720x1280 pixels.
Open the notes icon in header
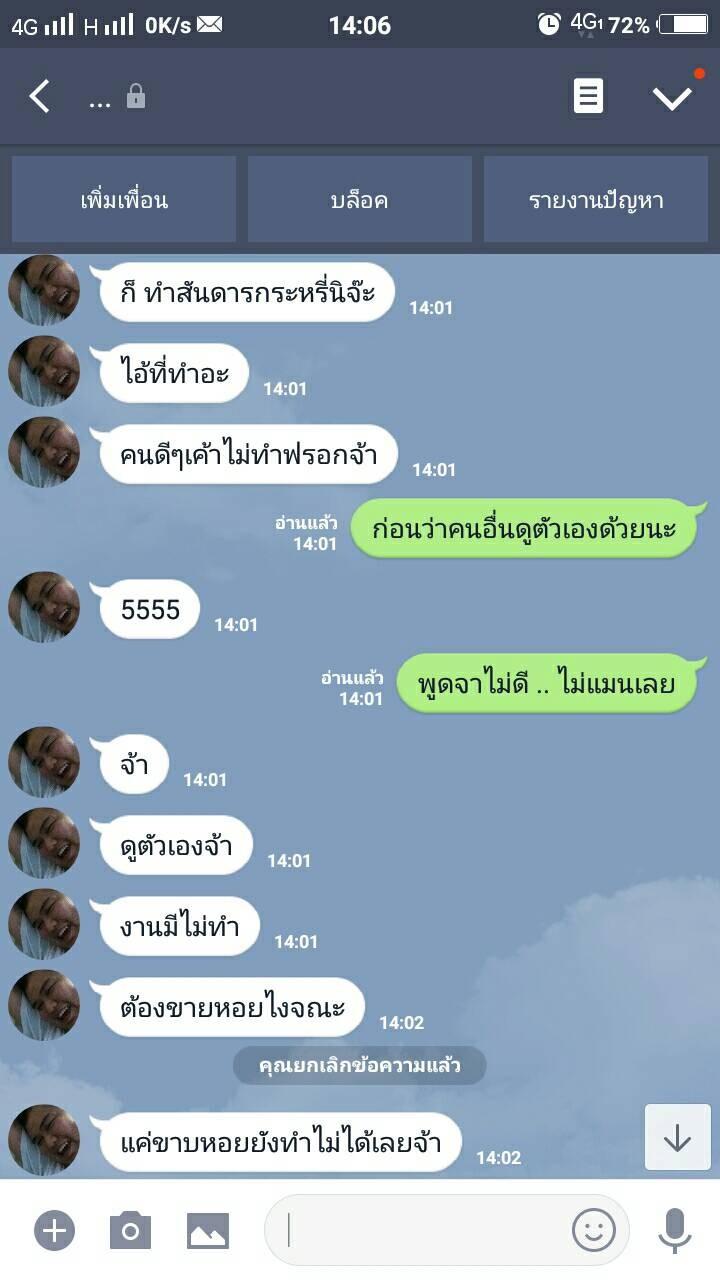588,97
